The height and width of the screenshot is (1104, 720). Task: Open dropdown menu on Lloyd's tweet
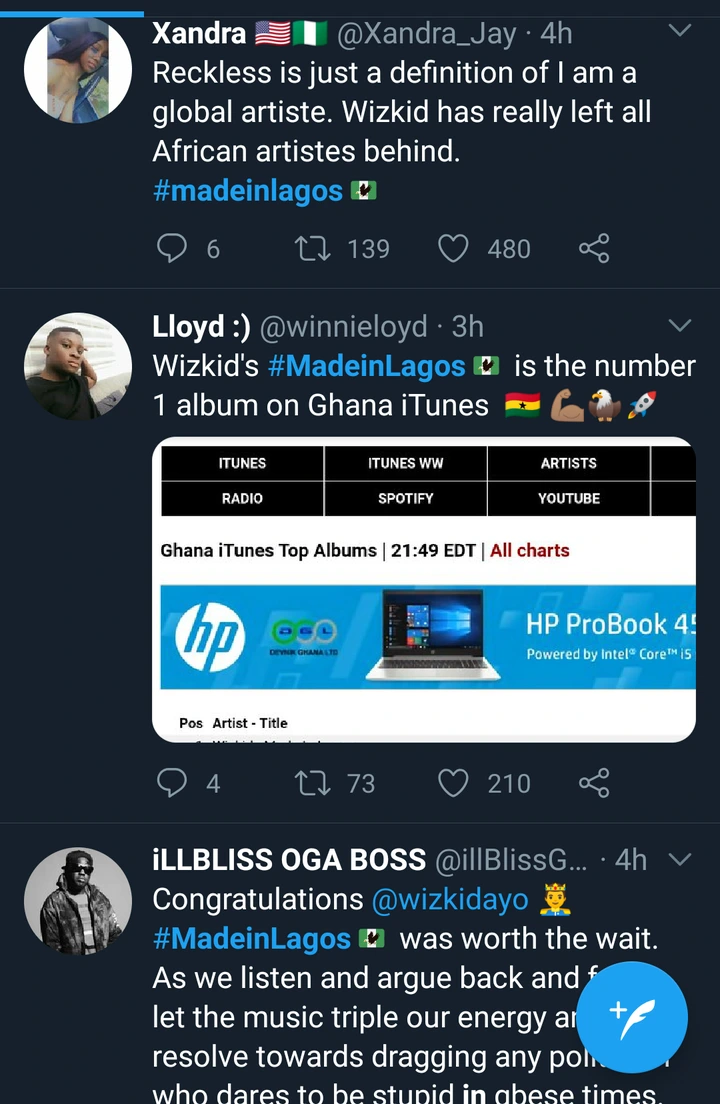tap(679, 326)
